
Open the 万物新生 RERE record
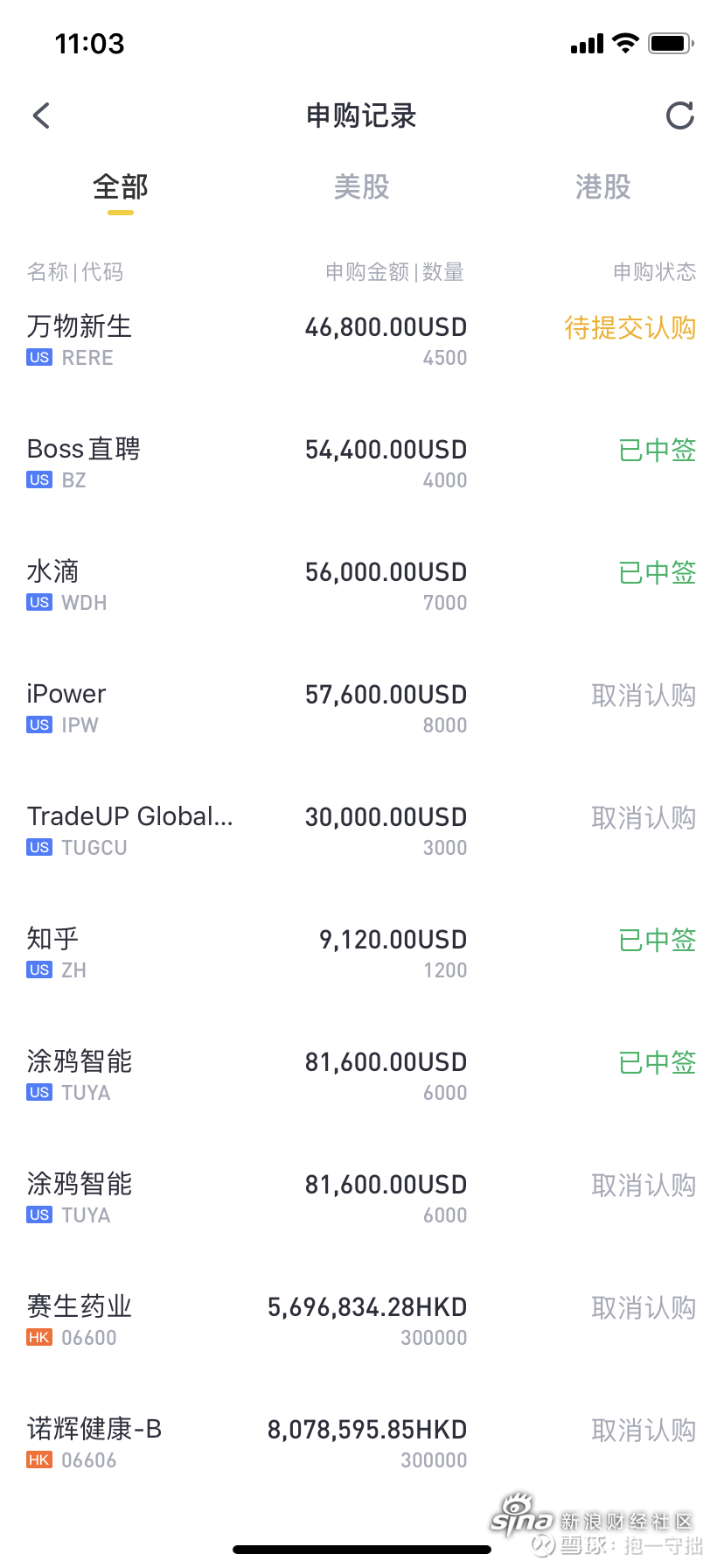click(362, 341)
